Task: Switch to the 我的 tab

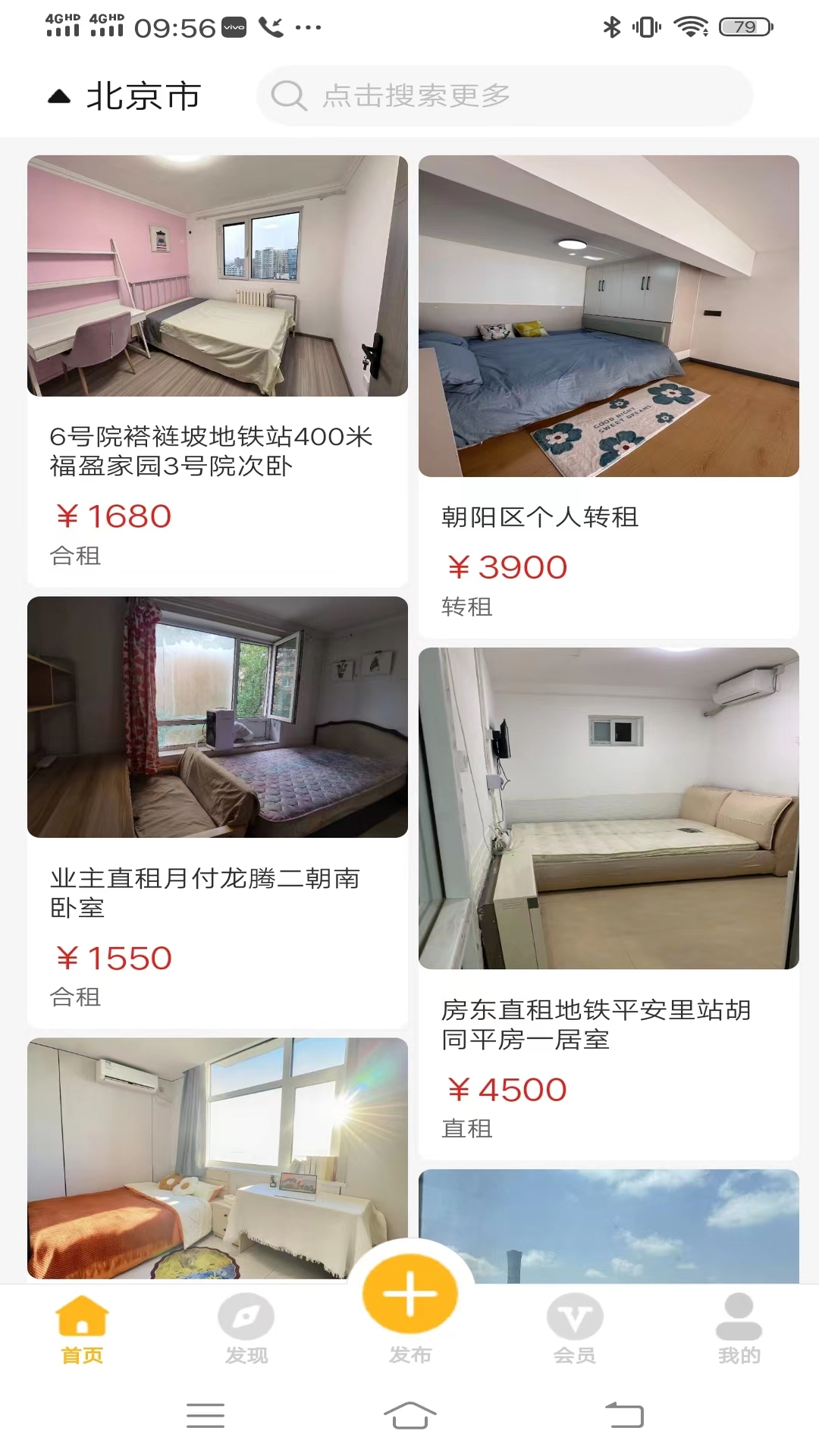Action: pos(737,1335)
